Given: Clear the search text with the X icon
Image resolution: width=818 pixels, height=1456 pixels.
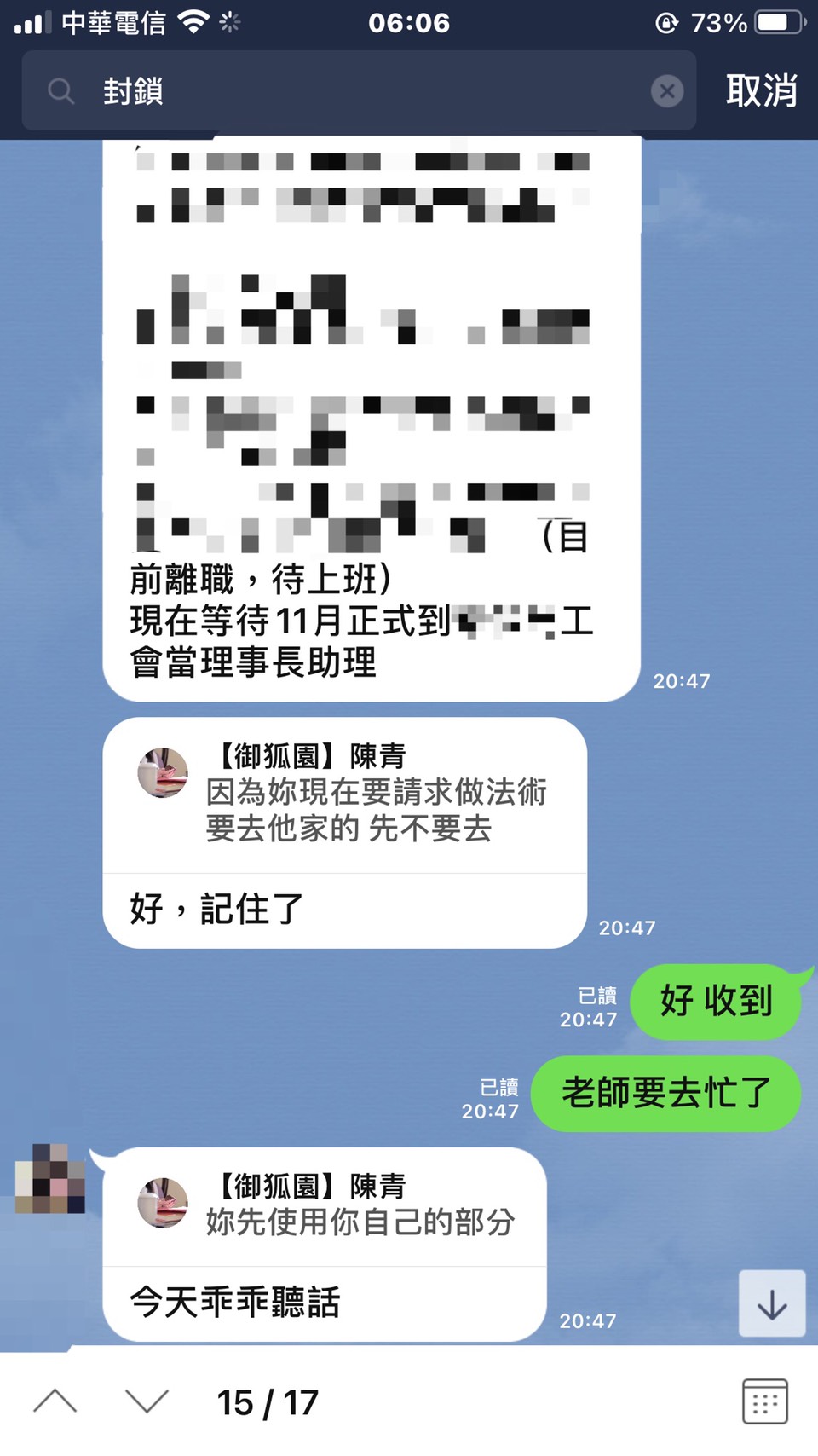Looking at the screenshot, I should pos(666,90).
